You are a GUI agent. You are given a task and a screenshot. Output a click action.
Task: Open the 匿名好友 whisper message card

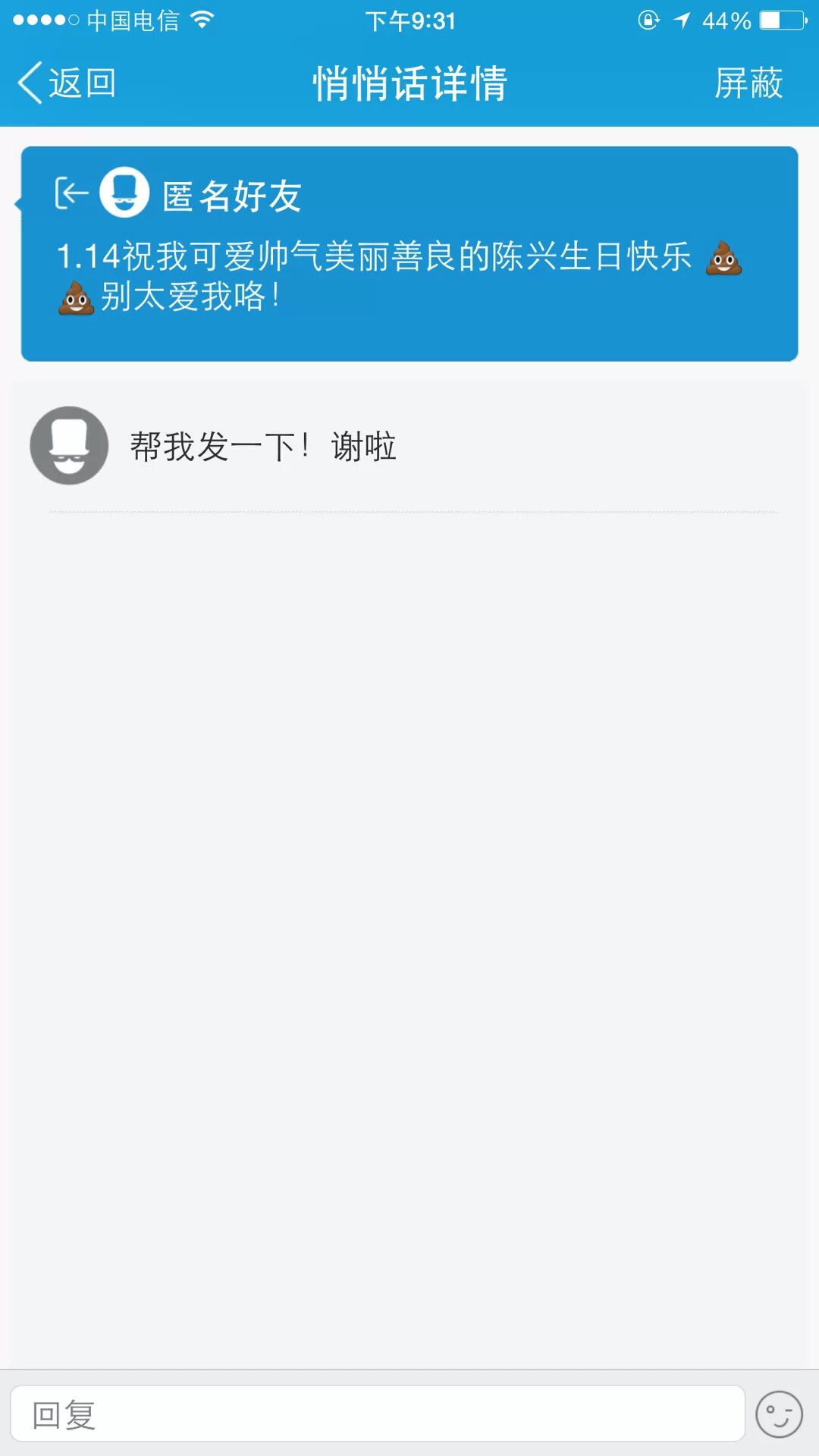409,253
